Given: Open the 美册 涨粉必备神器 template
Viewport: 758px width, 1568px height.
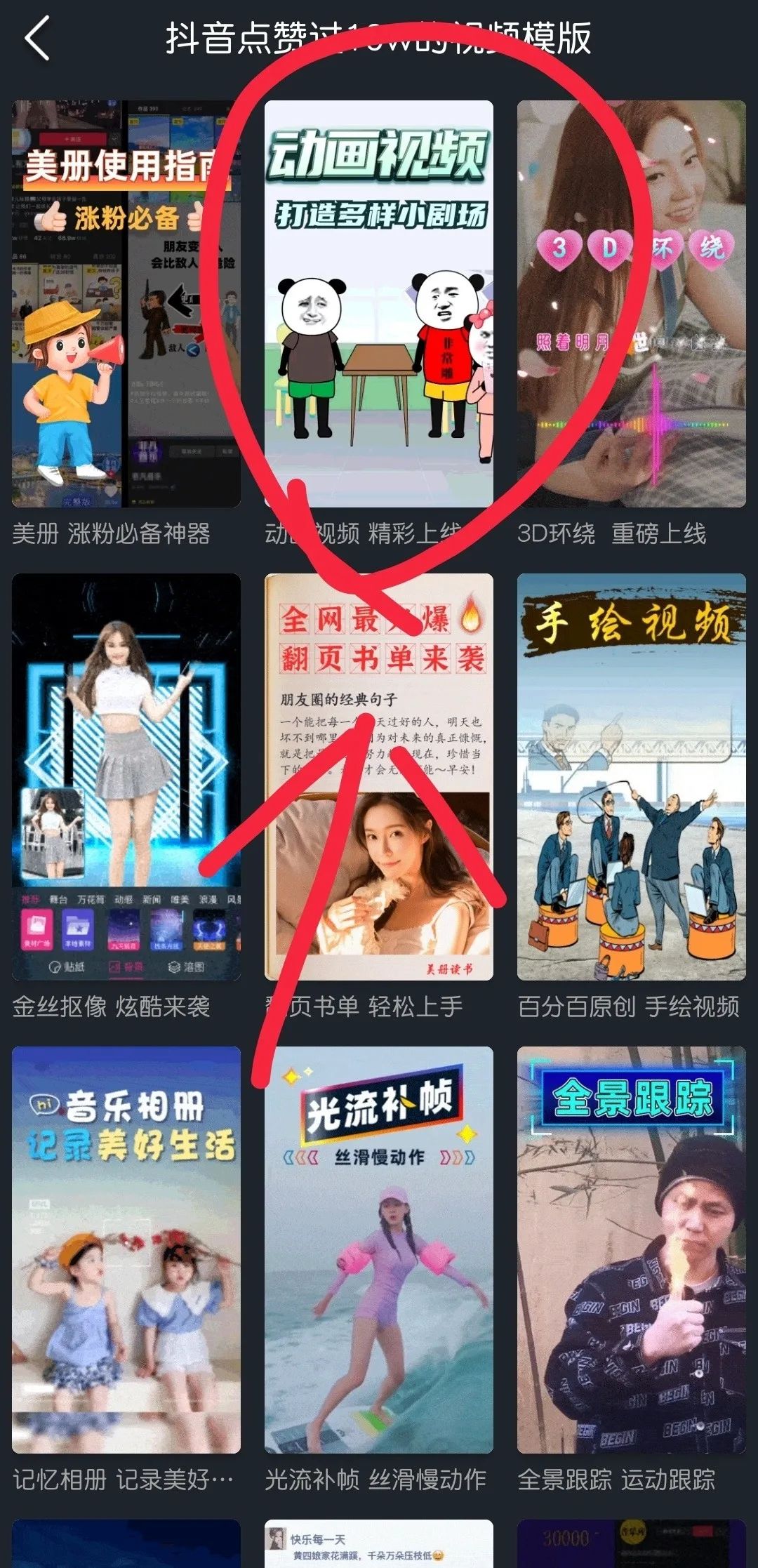Looking at the screenshot, I should 126,303.
